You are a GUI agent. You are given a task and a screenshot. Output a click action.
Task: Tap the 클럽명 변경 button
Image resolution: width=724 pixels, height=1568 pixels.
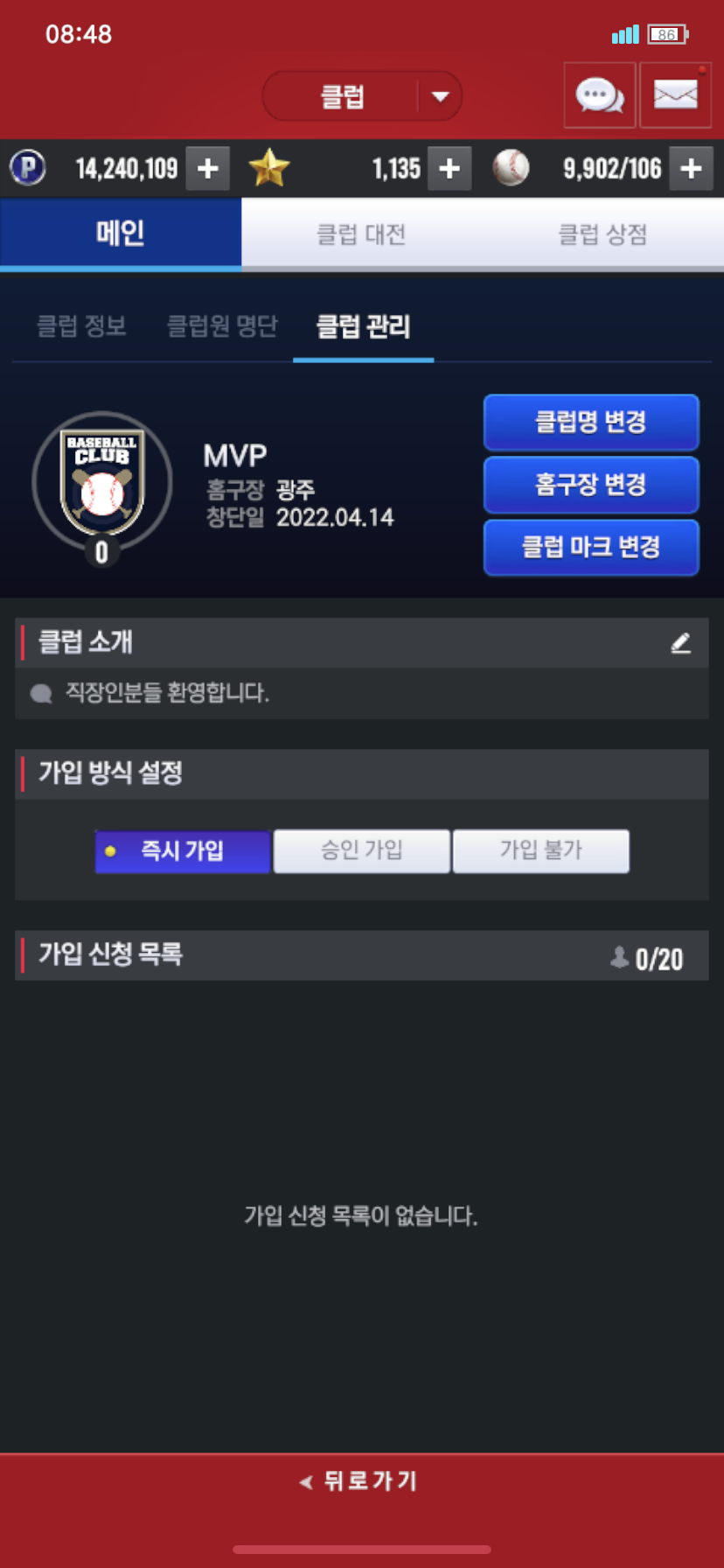(591, 422)
